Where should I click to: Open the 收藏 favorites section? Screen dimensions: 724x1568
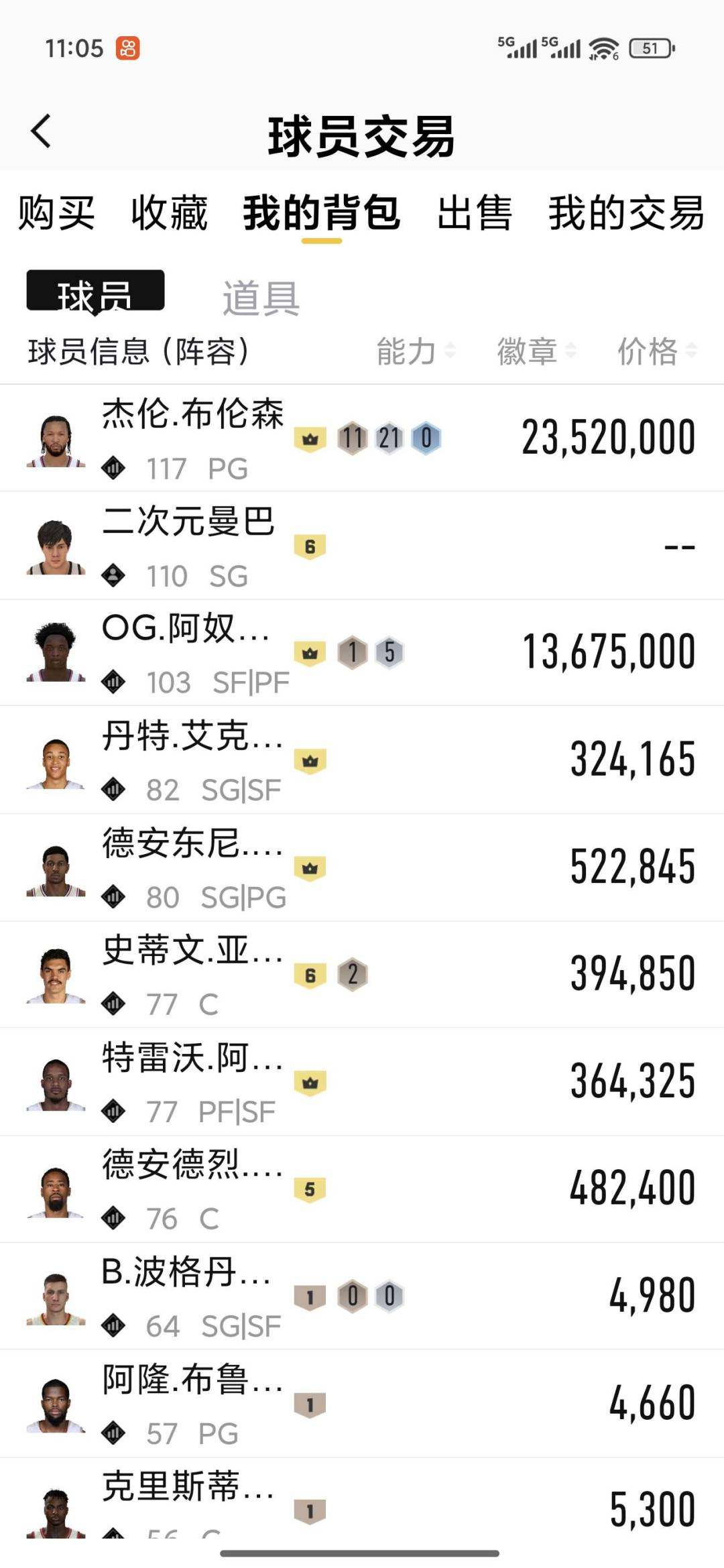[170, 213]
